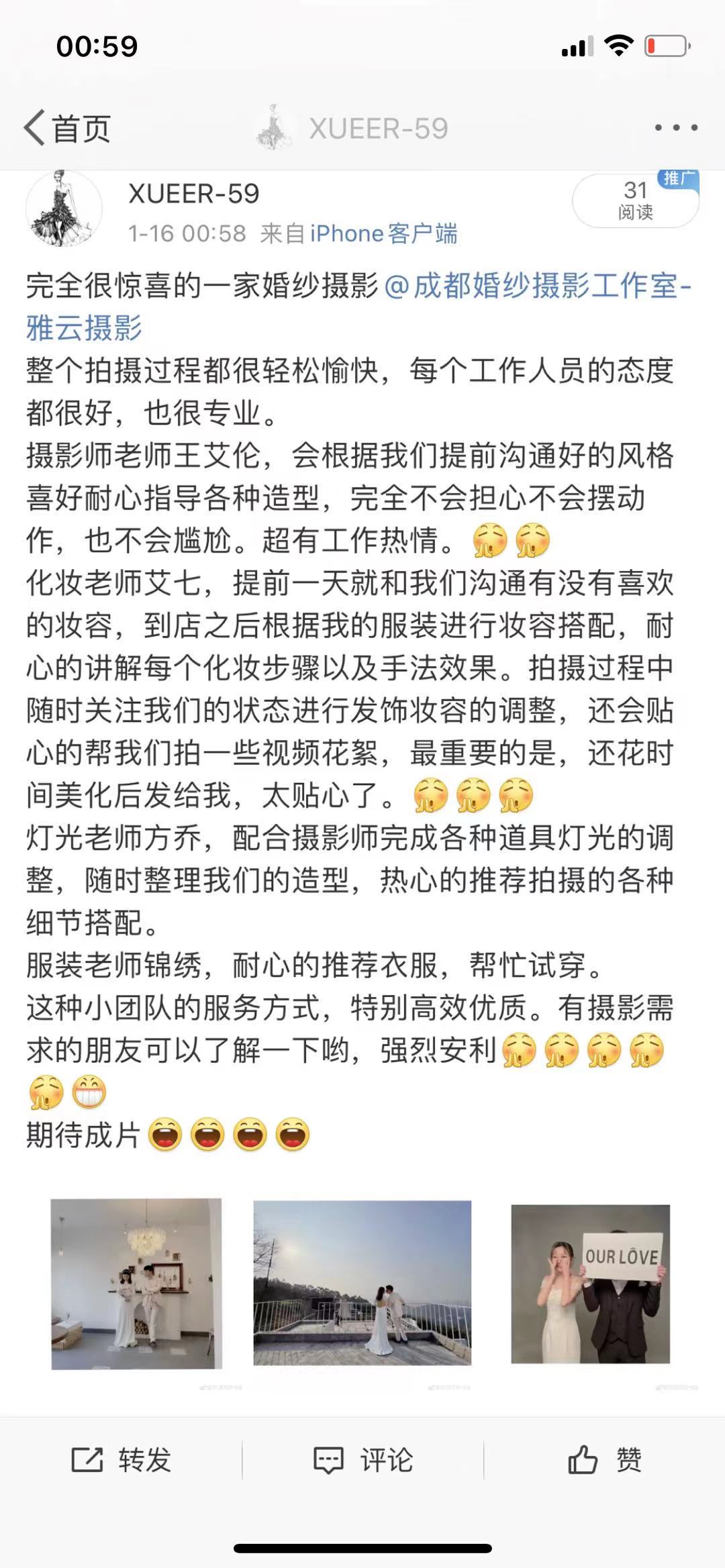Open the iPhone客户端 source link
This screenshot has width=725, height=1568.
[383, 233]
